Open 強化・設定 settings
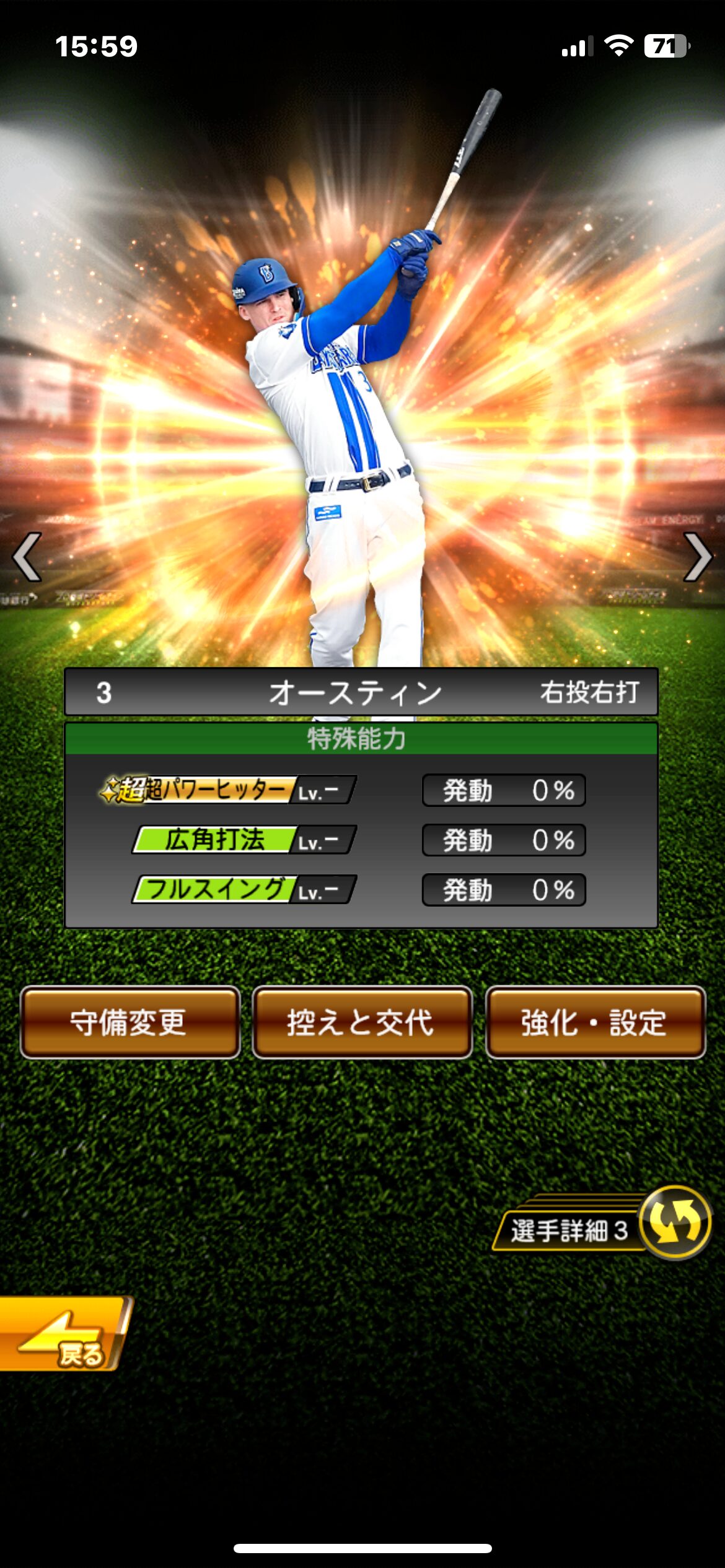The height and width of the screenshot is (1568, 725). (x=595, y=1022)
